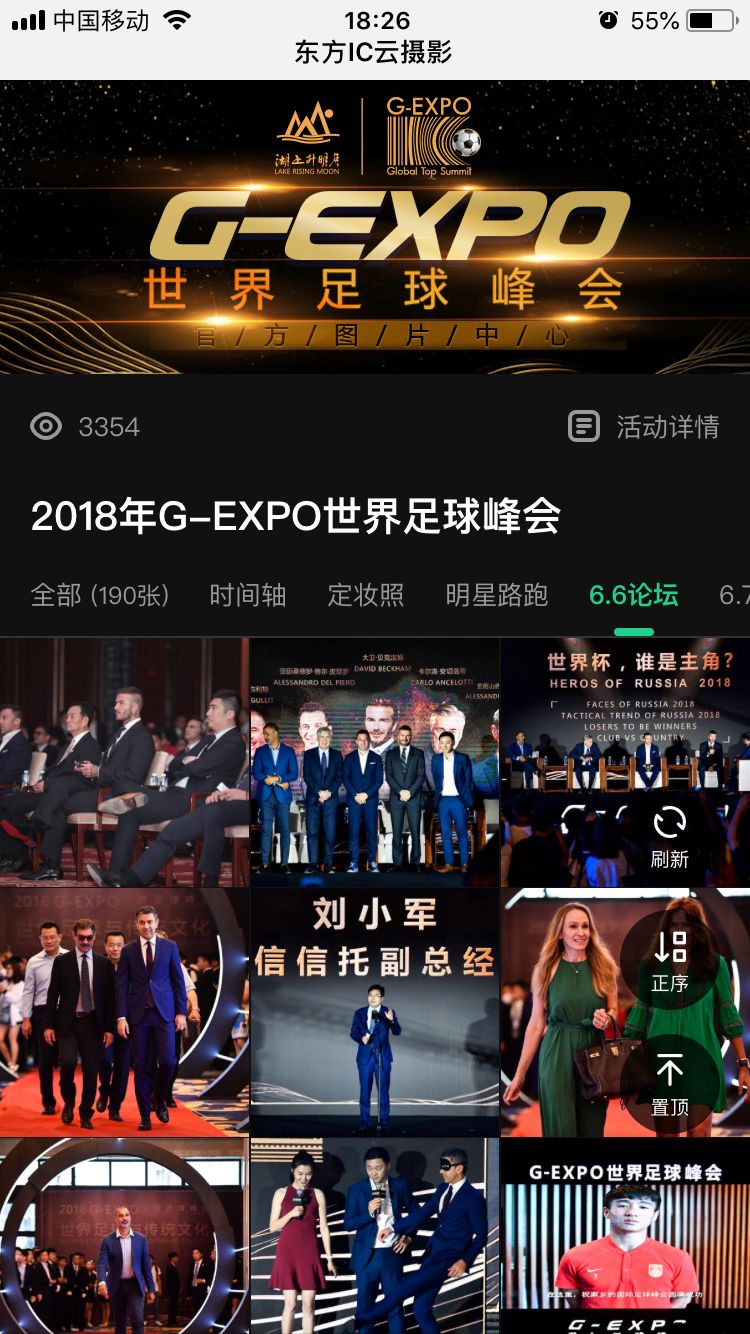The width and height of the screenshot is (750, 1334).
Task: Tap the view count 3354
Action: (x=110, y=426)
